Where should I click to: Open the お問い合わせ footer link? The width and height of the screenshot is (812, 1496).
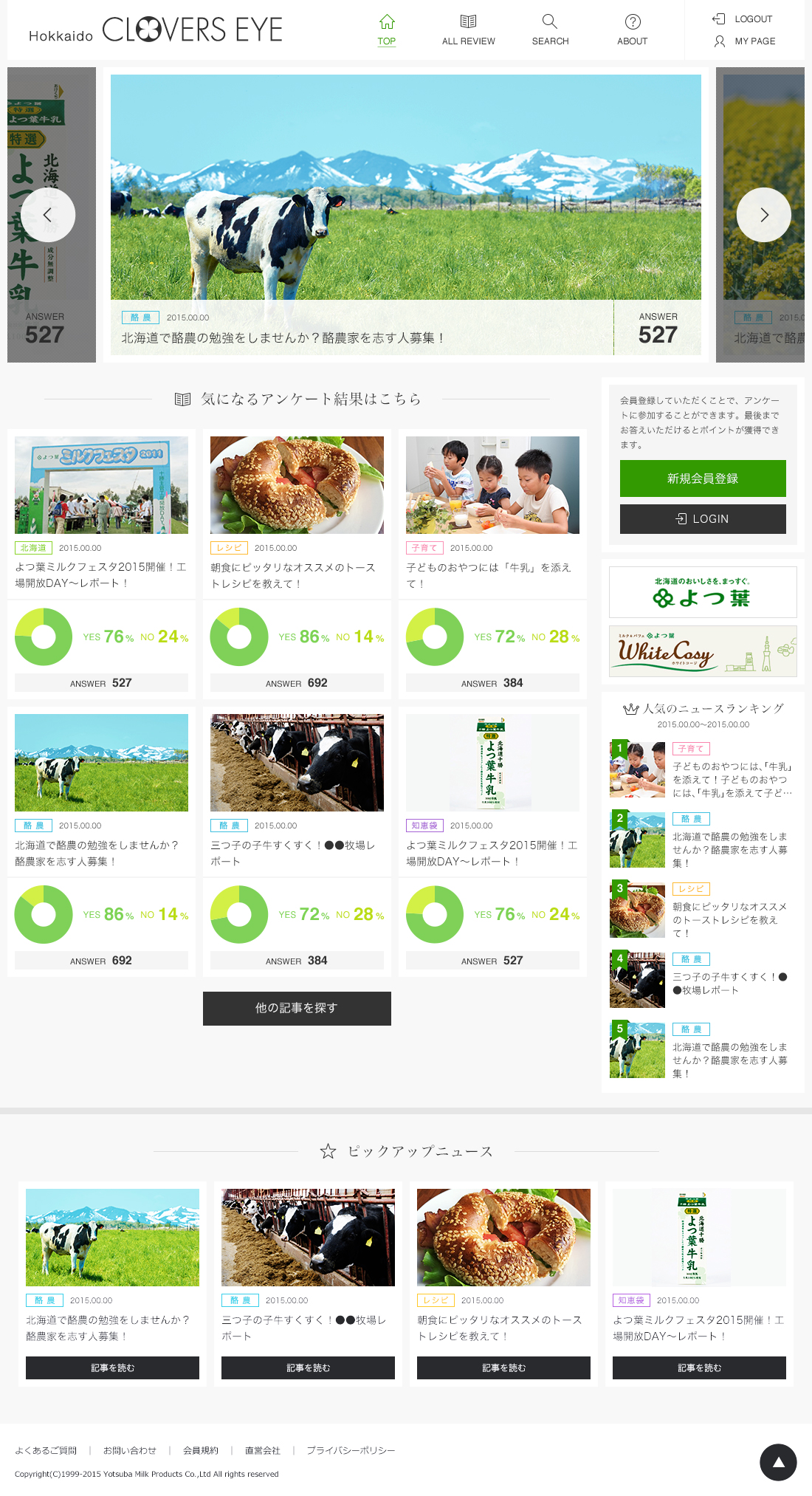coord(130,1450)
